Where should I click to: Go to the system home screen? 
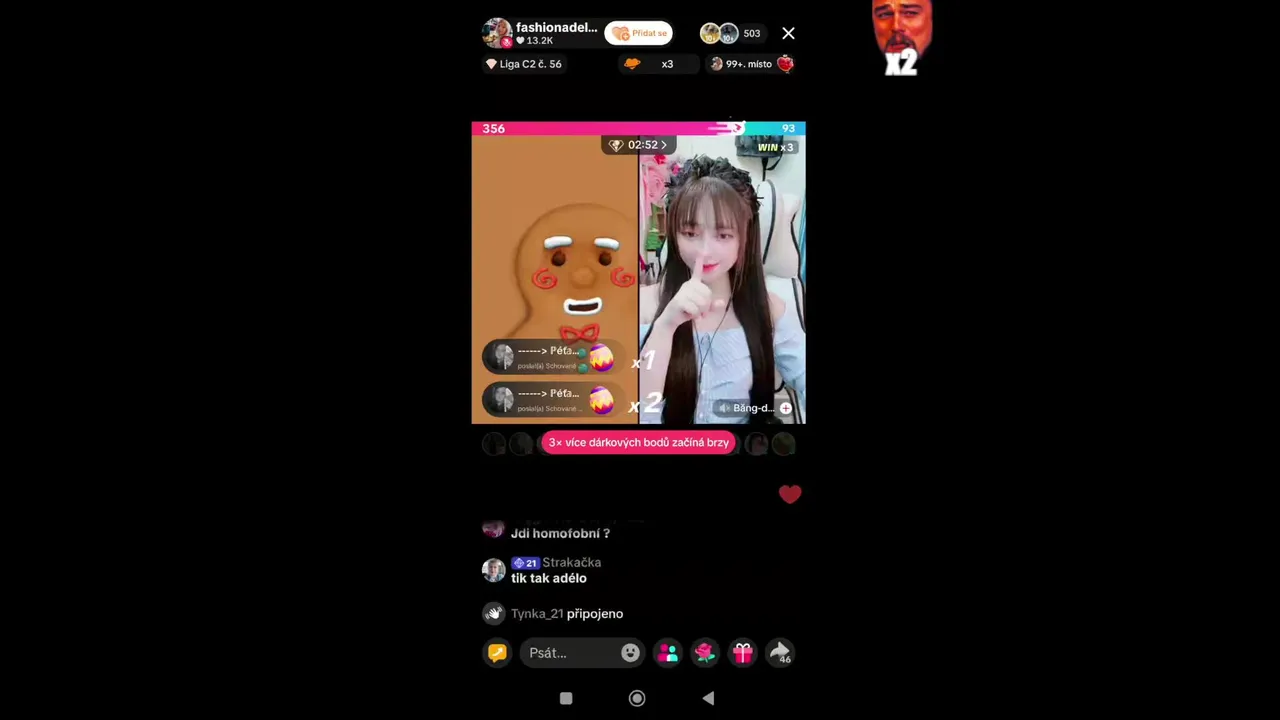coord(637,698)
